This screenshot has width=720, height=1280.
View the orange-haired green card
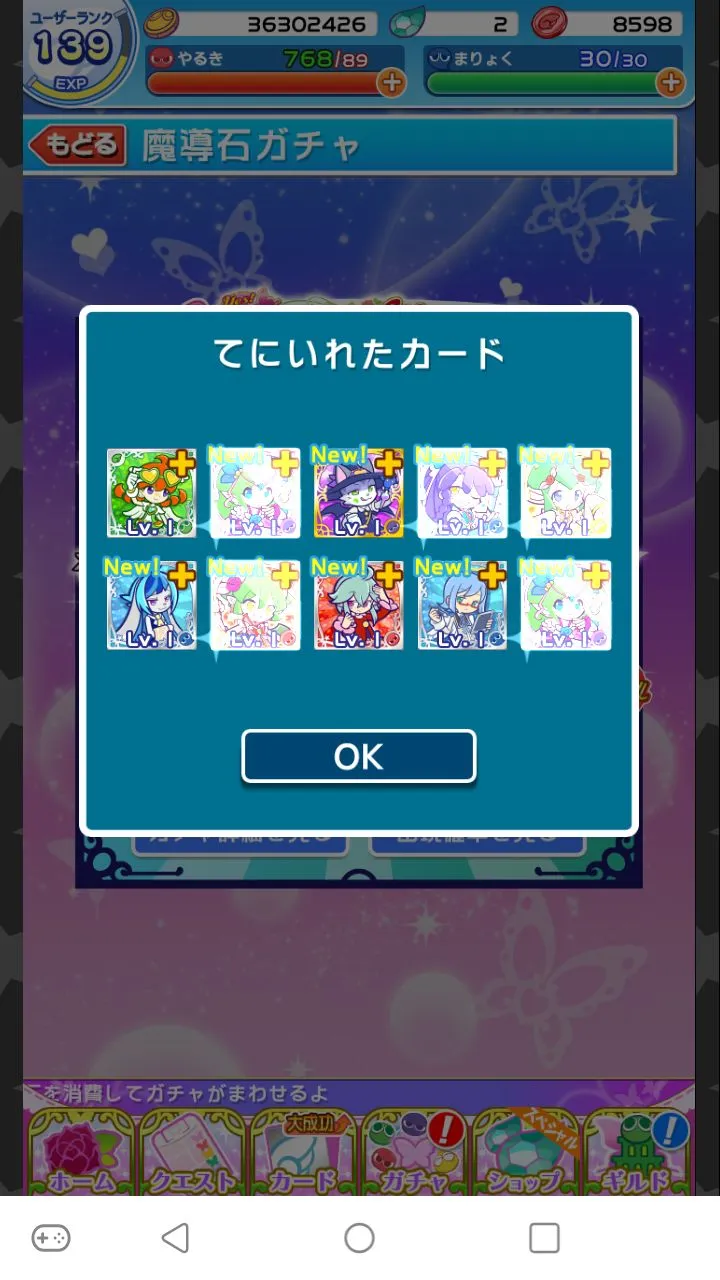click(x=151, y=493)
